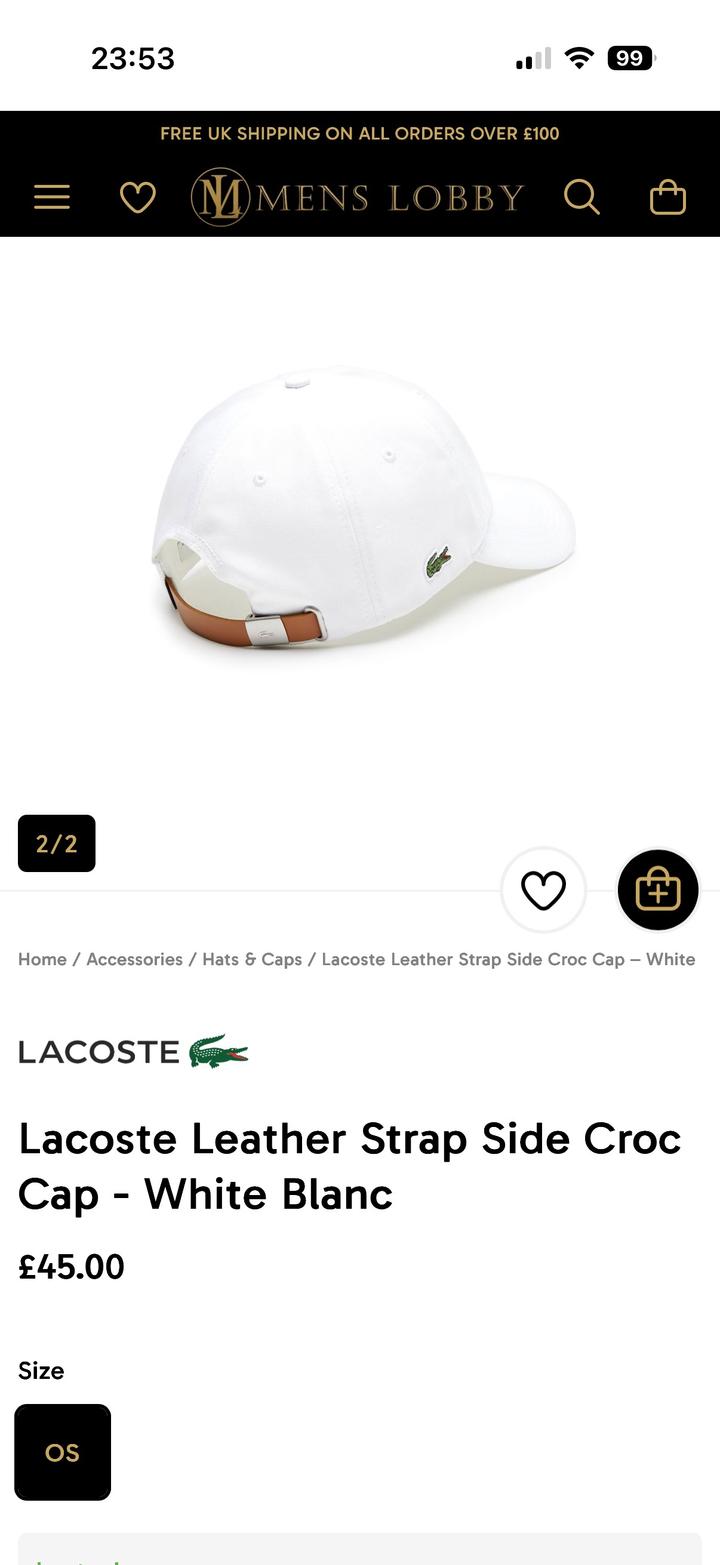Open the Accessories breadcrumb

coord(134,959)
